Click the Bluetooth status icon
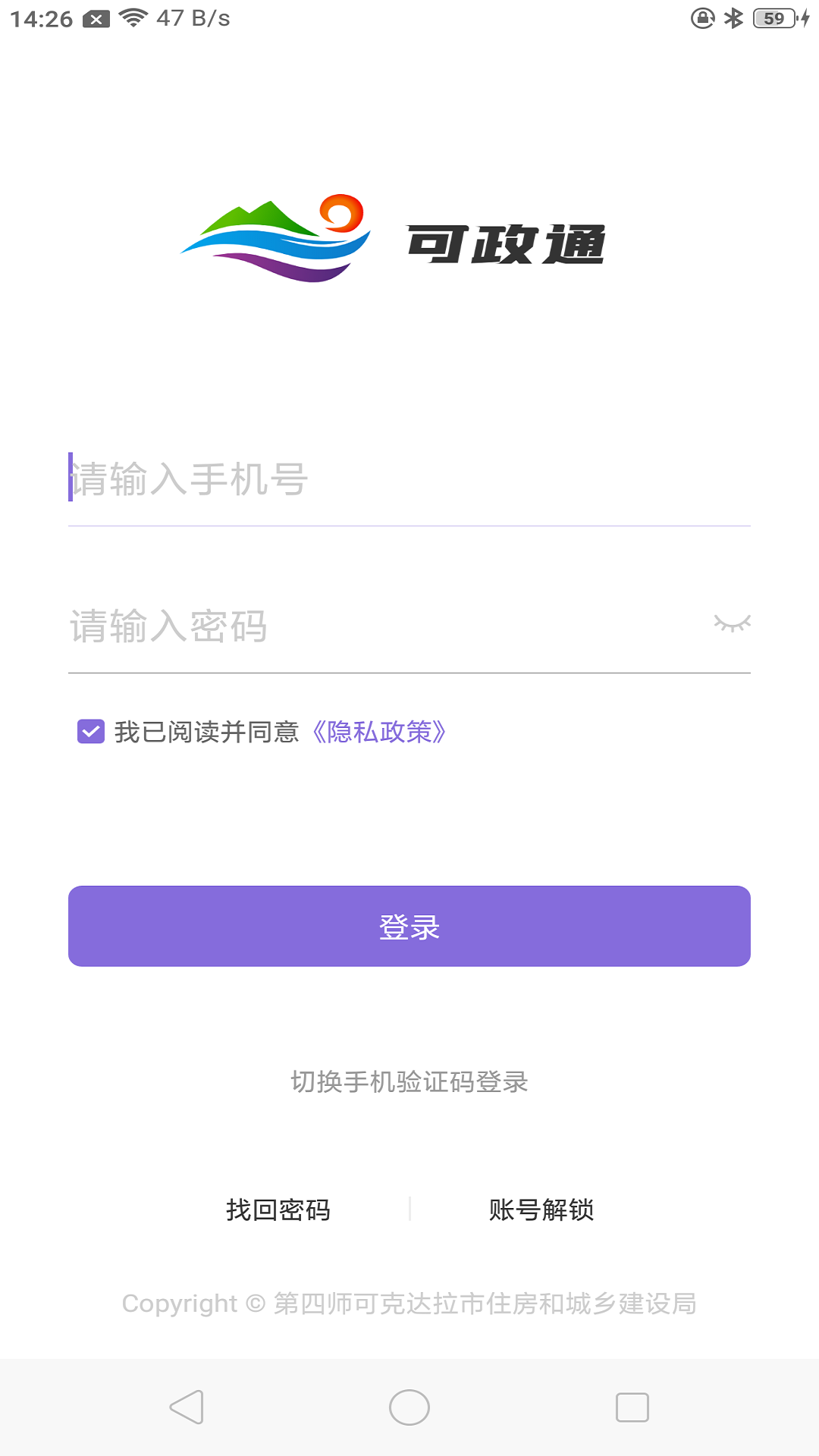This screenshot has height=1456, width=819. (733, 18)
